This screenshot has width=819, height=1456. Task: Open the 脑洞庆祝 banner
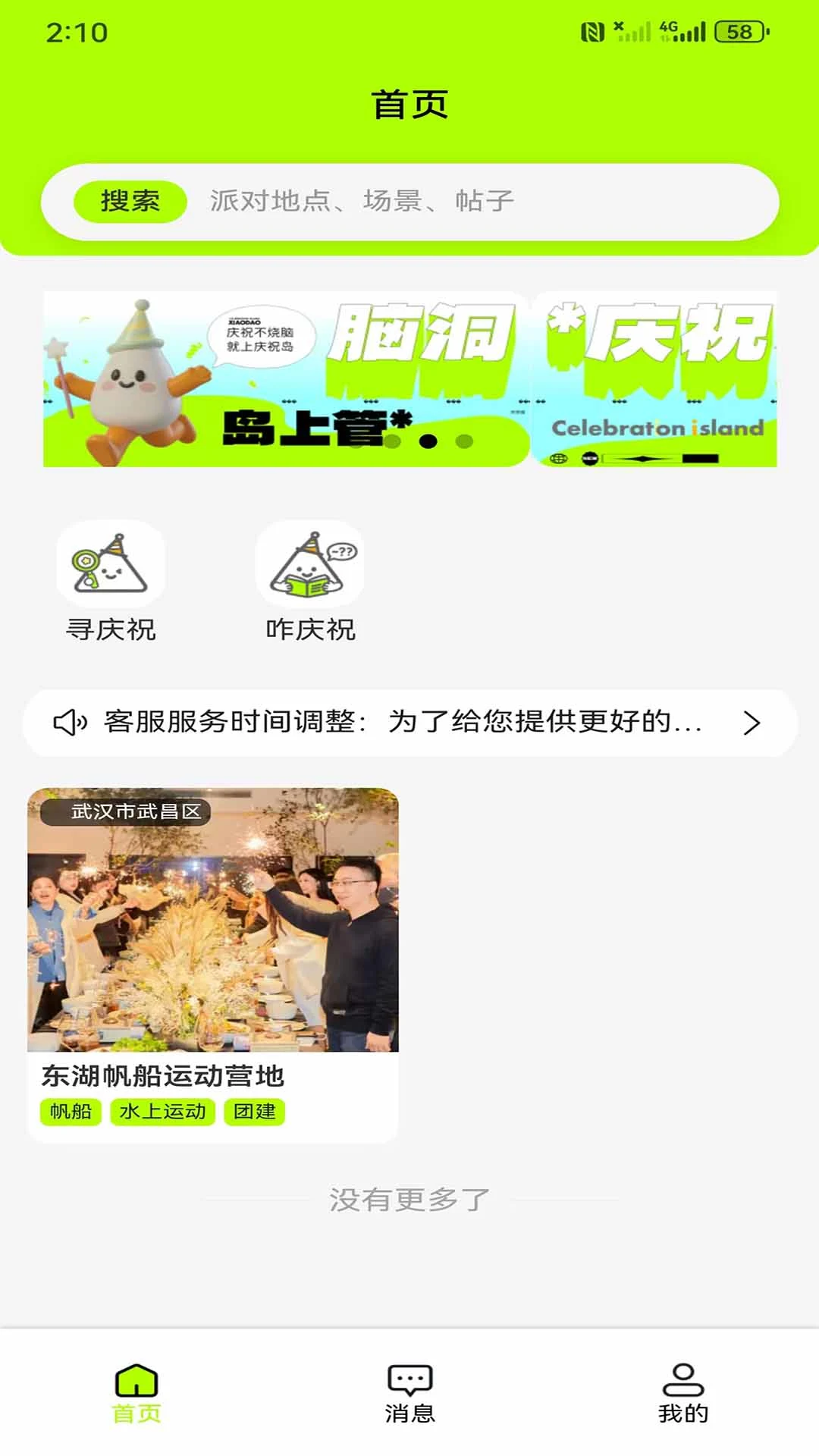pyautogui.click(x=409, y=379)
